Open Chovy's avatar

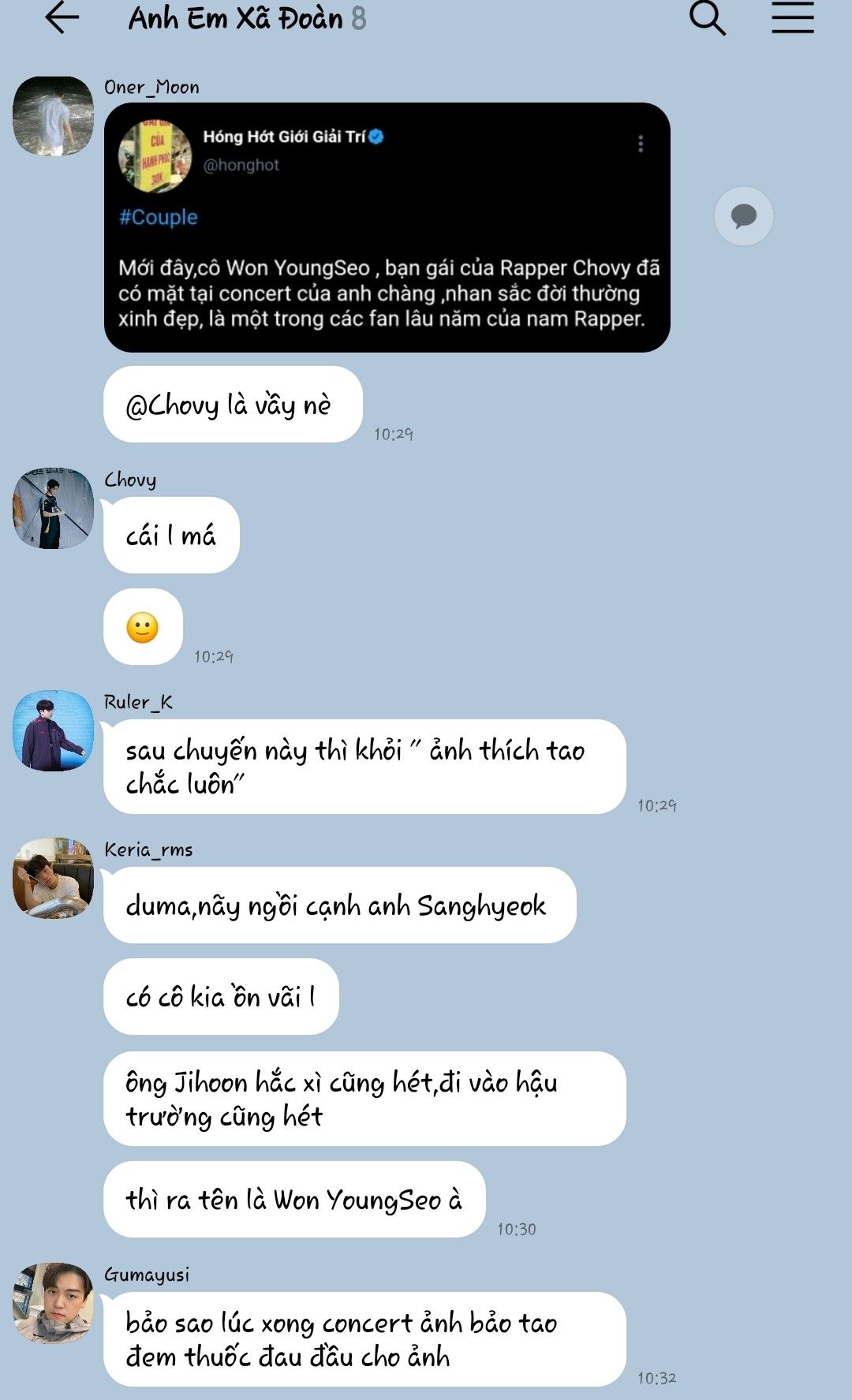pos(53,508)
